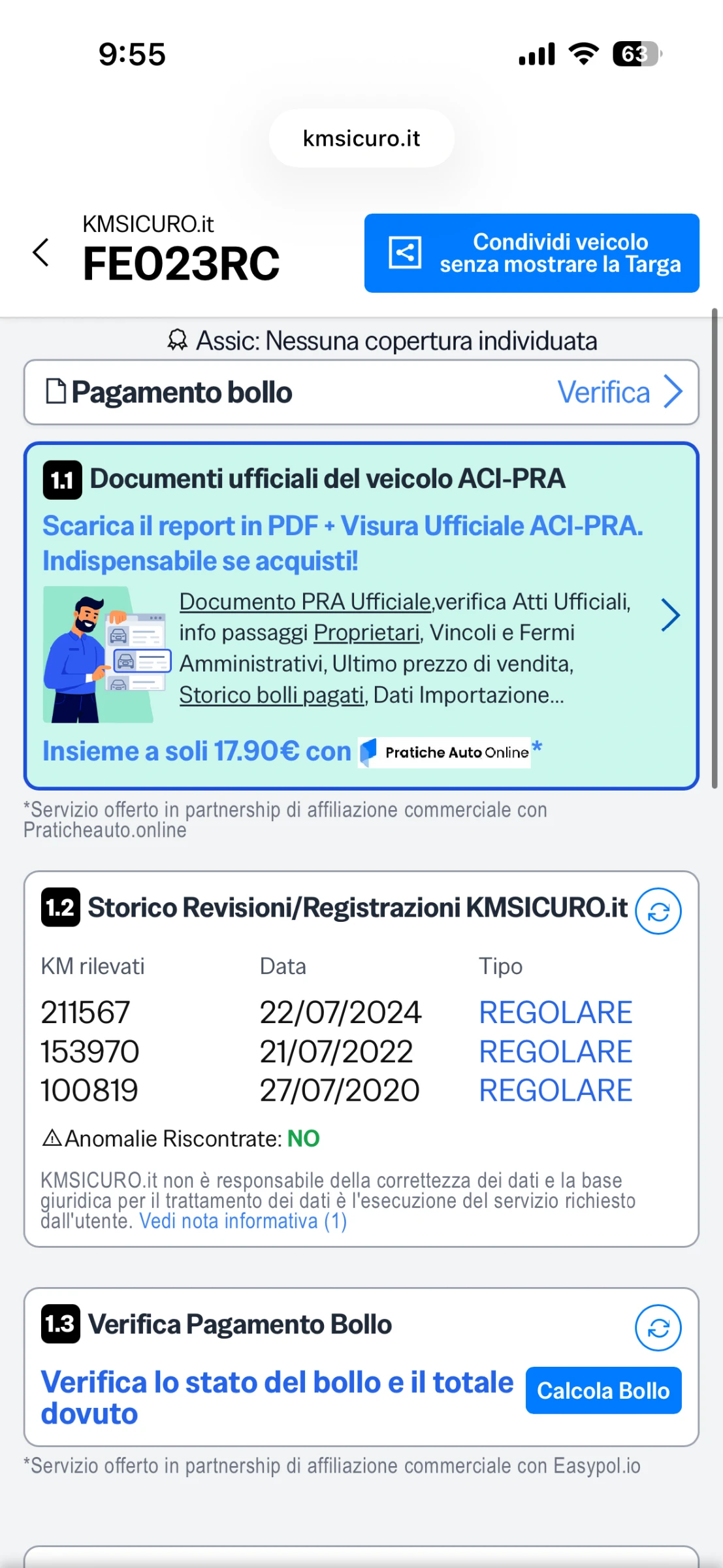This screenshot has width=723, height=1568.
Task: Open Pagamento bollo Verifica row
Action: (x=361, y=393)
